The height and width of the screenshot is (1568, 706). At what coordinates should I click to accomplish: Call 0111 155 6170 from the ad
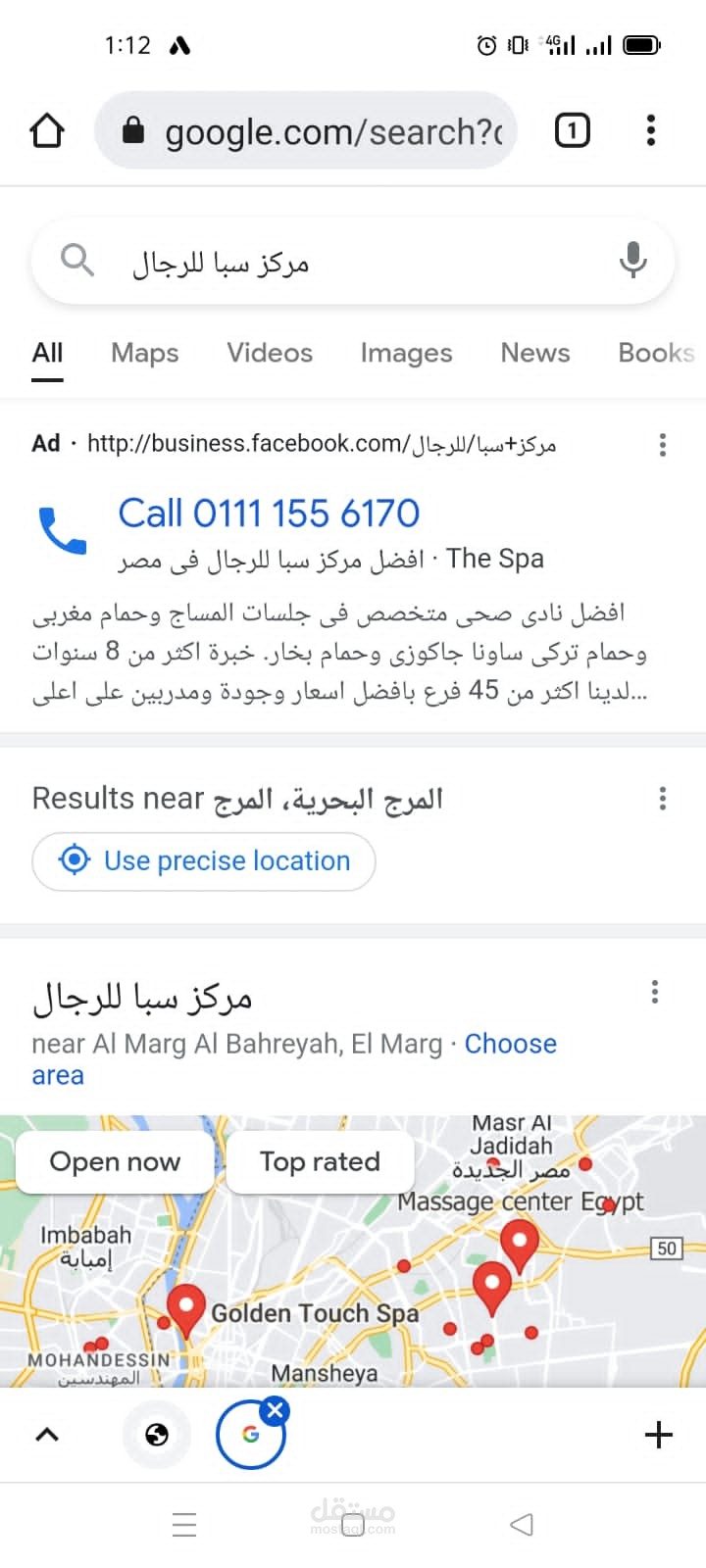click(269, 514)
